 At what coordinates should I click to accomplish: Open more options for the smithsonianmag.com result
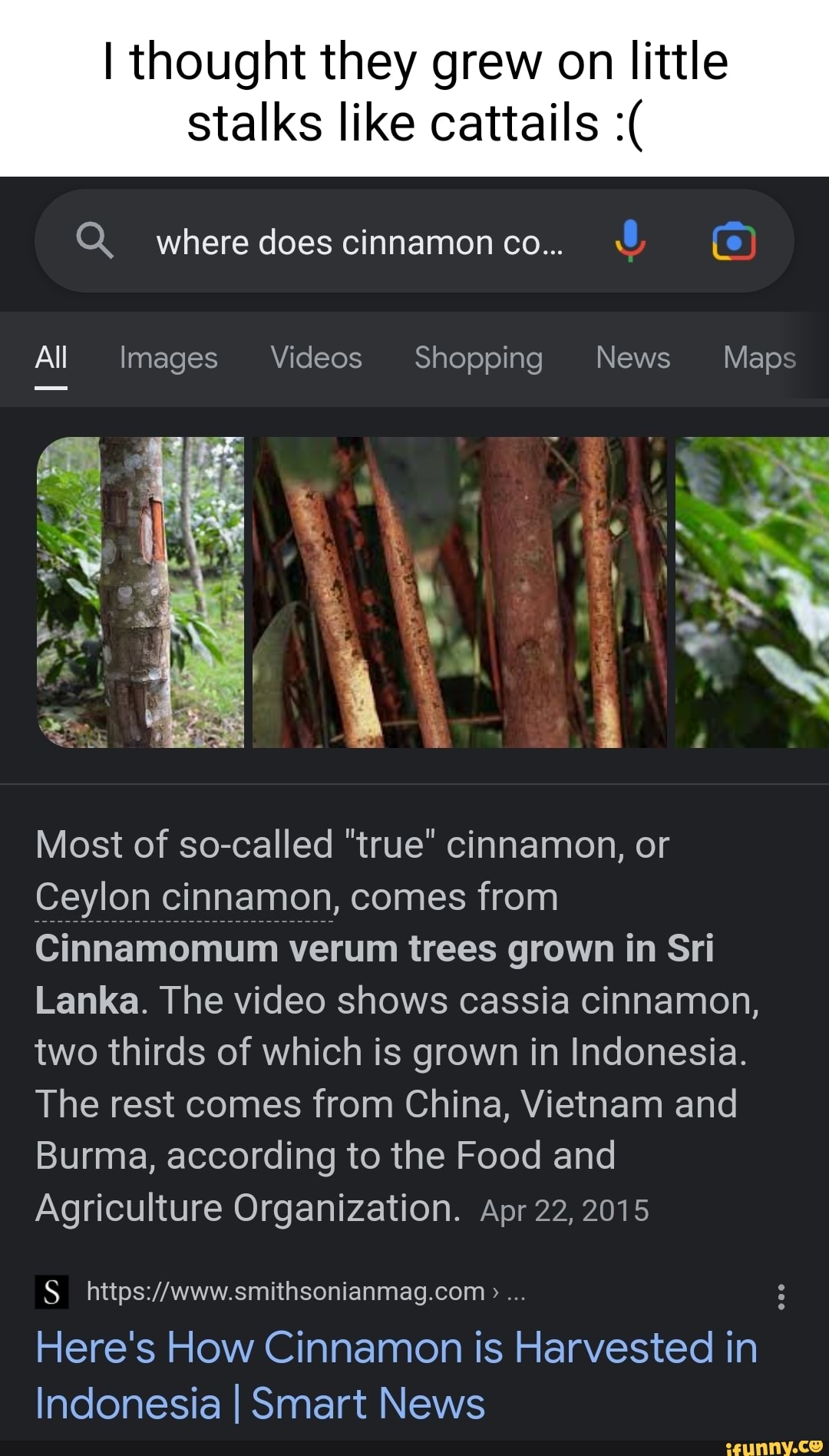pos(781,1296)
